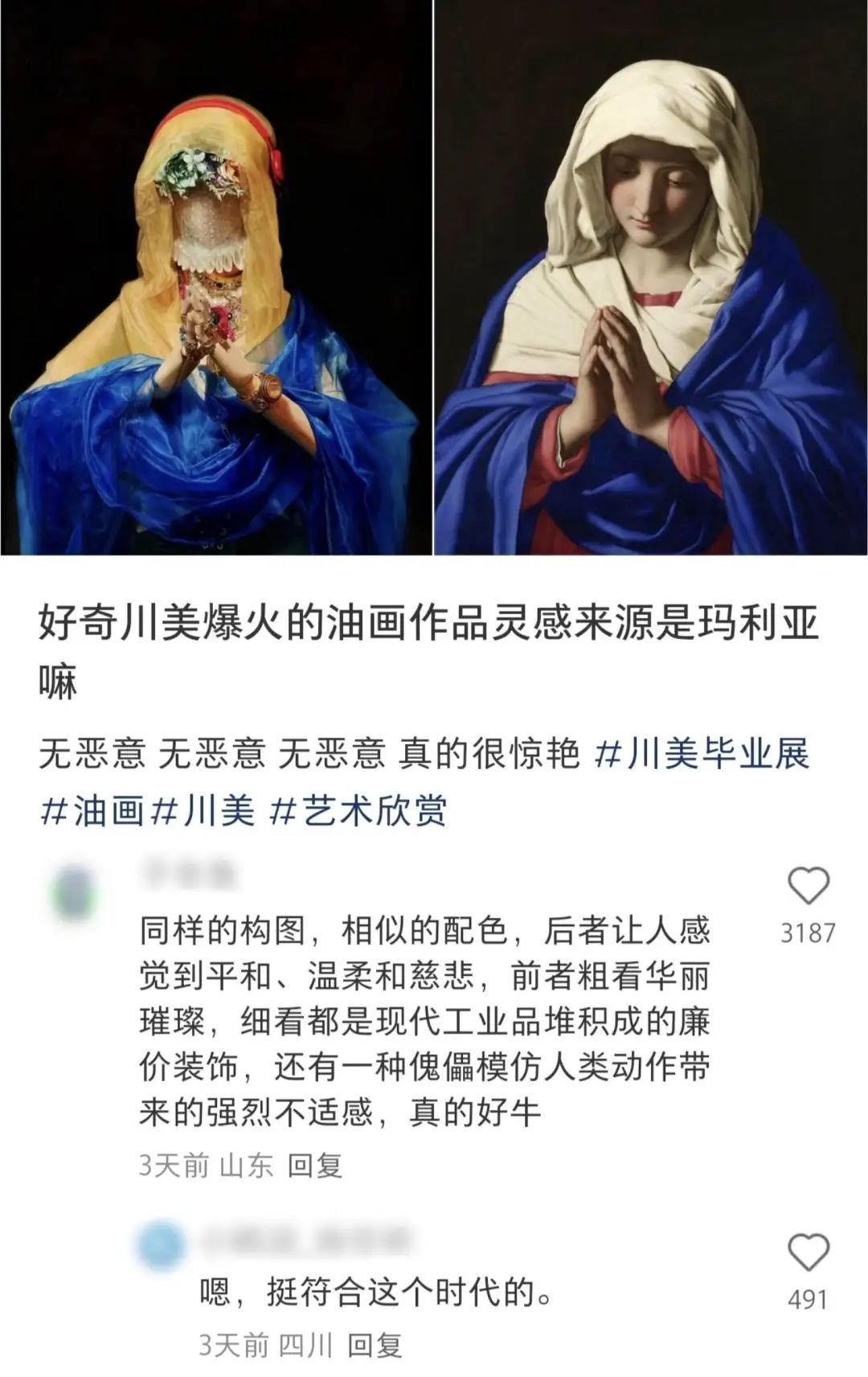Screen dimensions: 868x1377
Task: Open the #川美 hashtag
Action: [x=203, y=810]
